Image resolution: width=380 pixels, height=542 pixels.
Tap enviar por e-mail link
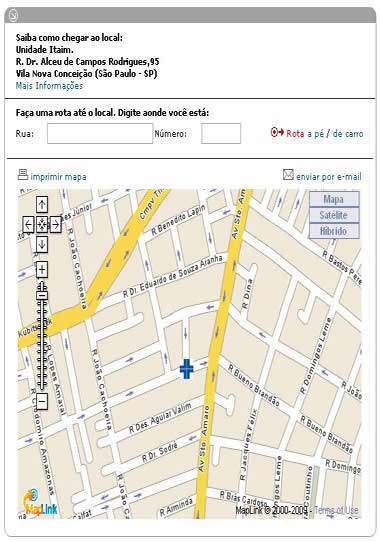pos(328,177)
